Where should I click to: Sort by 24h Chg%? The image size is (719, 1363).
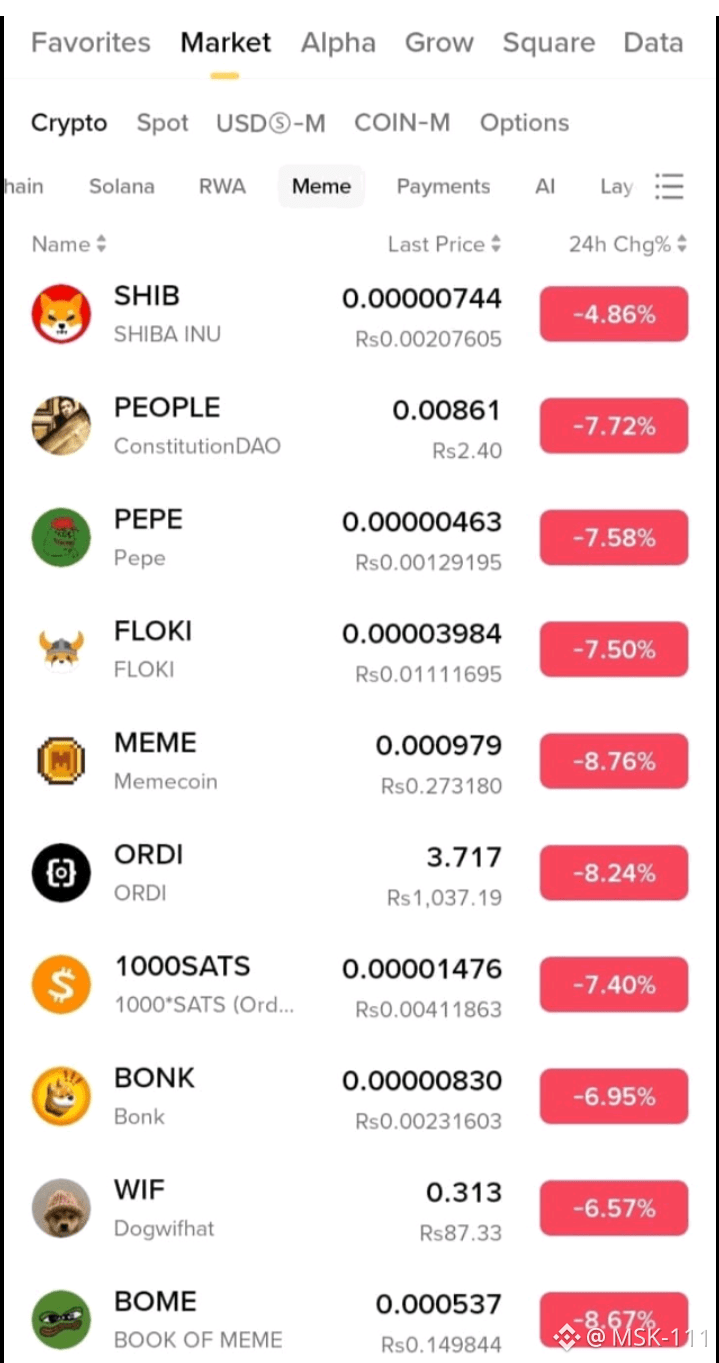[627, 244]
